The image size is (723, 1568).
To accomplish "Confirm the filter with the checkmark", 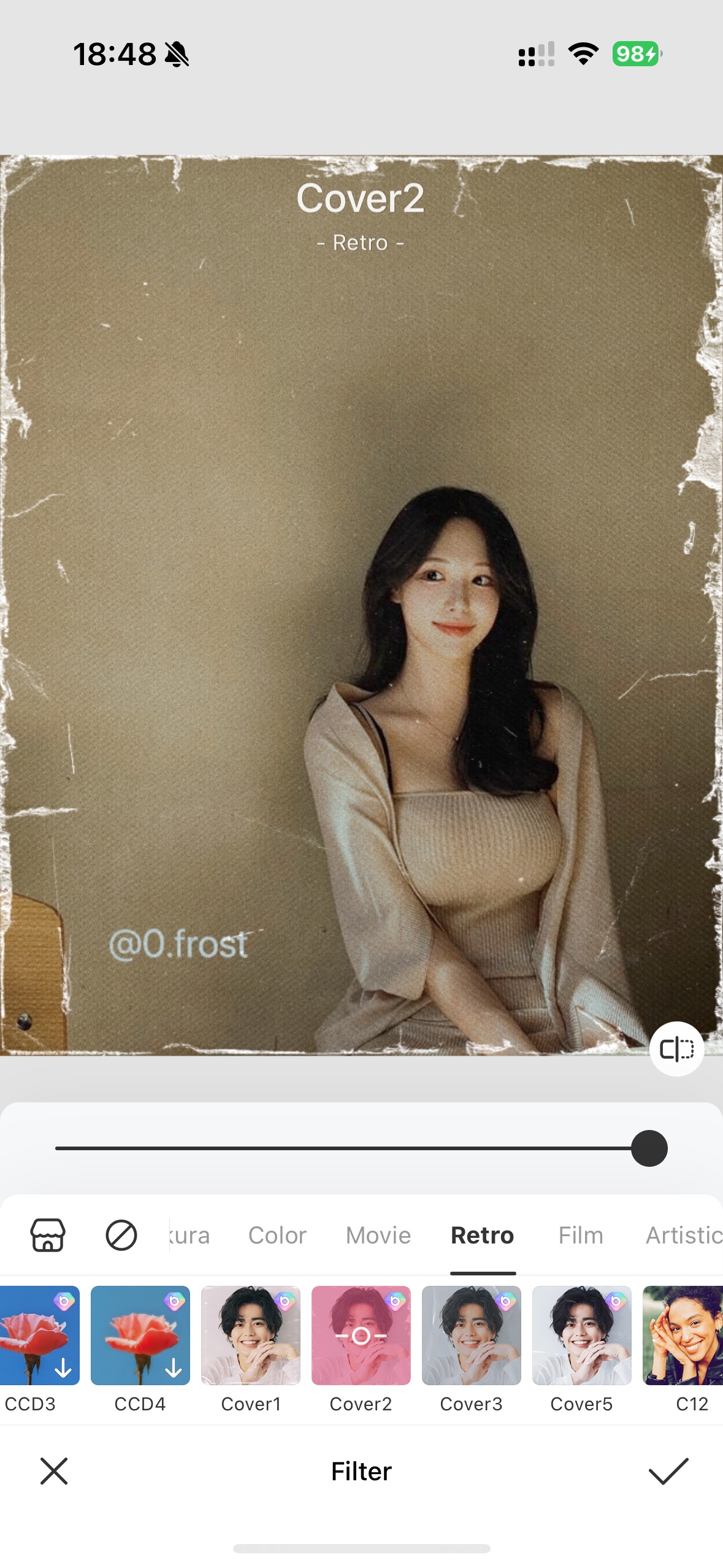I will pyautogui.click(x=668, y=1471).
